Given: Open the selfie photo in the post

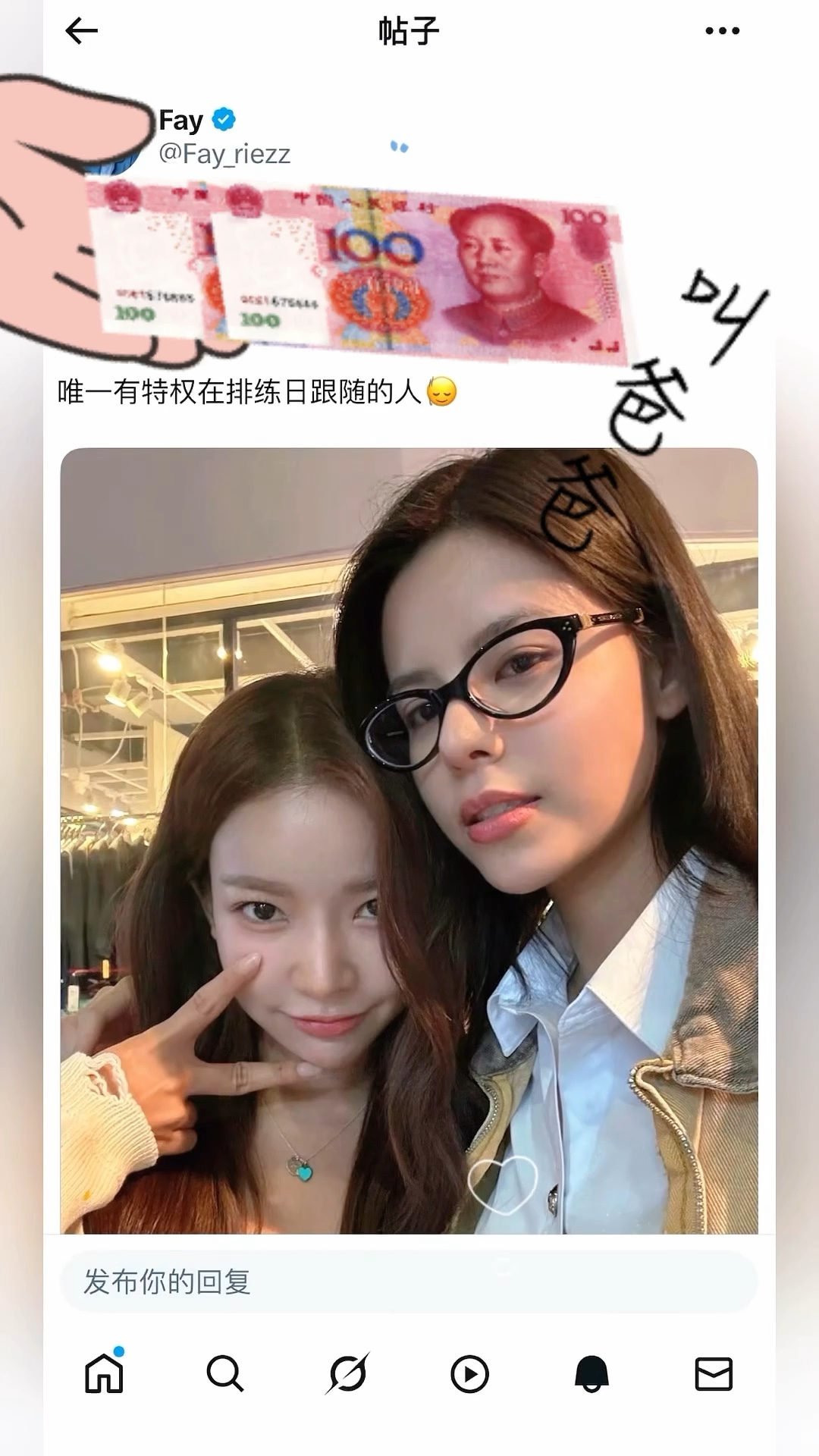Looking at the screenshot, I should [x=409, y=840].
